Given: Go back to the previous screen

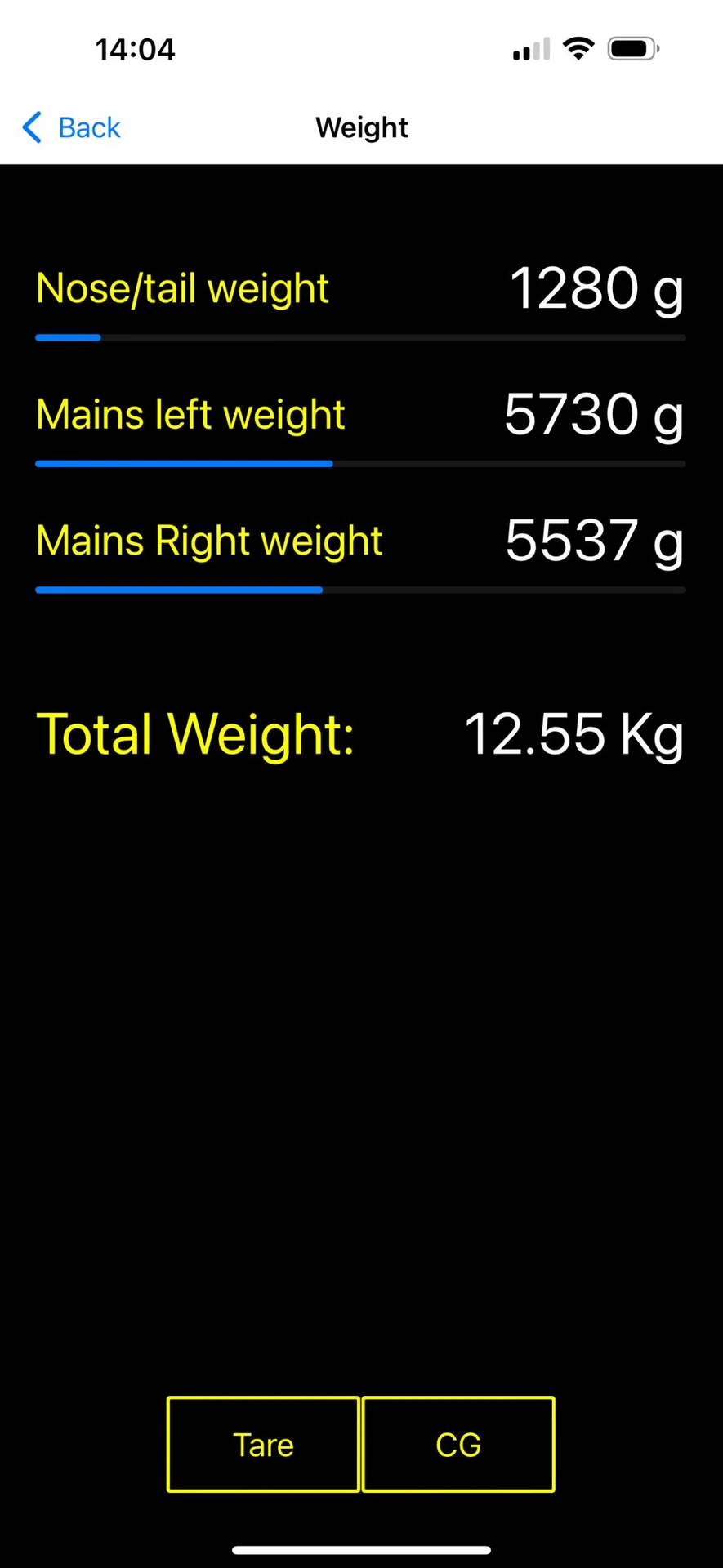Looking at the screenshot, I should [72, 128].
